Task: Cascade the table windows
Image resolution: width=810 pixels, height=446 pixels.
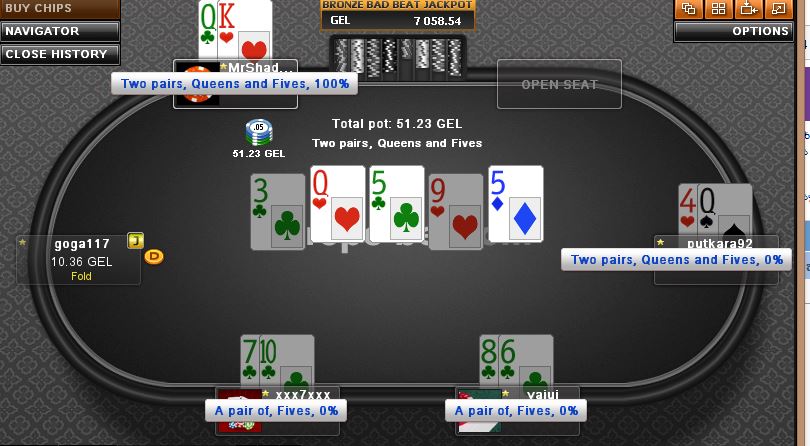Action: [x=688, y=9]
